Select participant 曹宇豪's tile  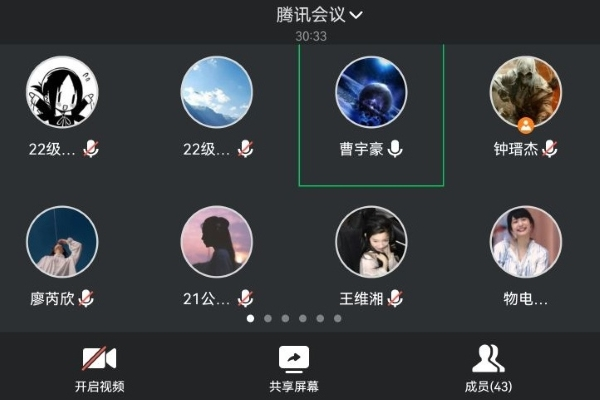tap(371, 110)
